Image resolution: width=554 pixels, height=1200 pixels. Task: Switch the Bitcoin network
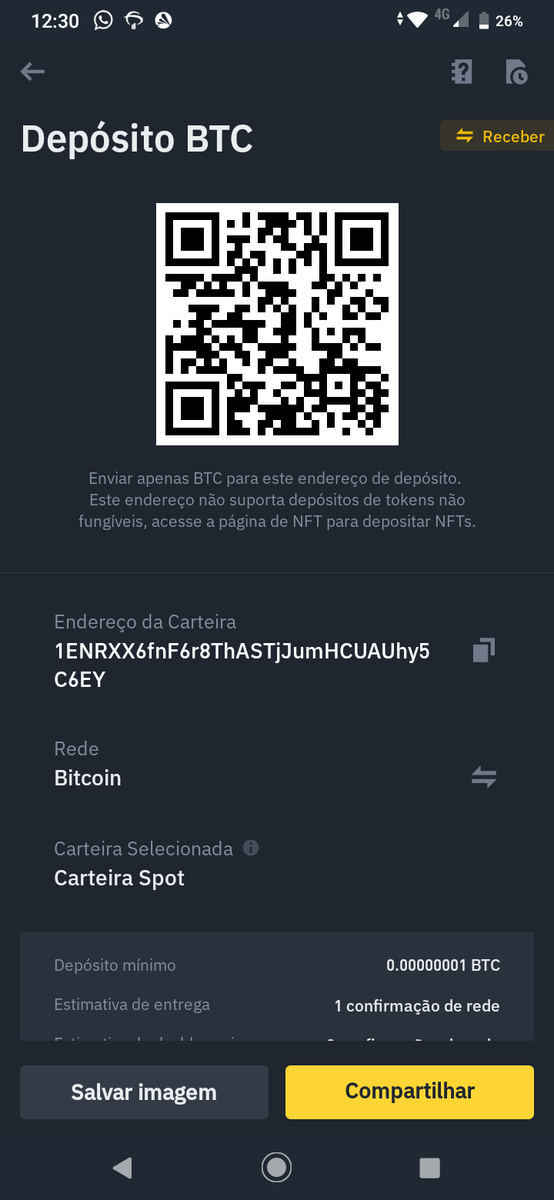484,777
